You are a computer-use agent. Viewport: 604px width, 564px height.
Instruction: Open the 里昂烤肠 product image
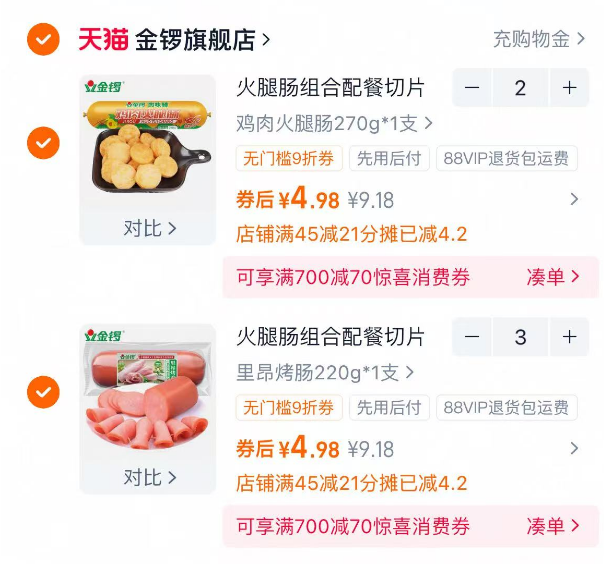(x=148, y=388)
